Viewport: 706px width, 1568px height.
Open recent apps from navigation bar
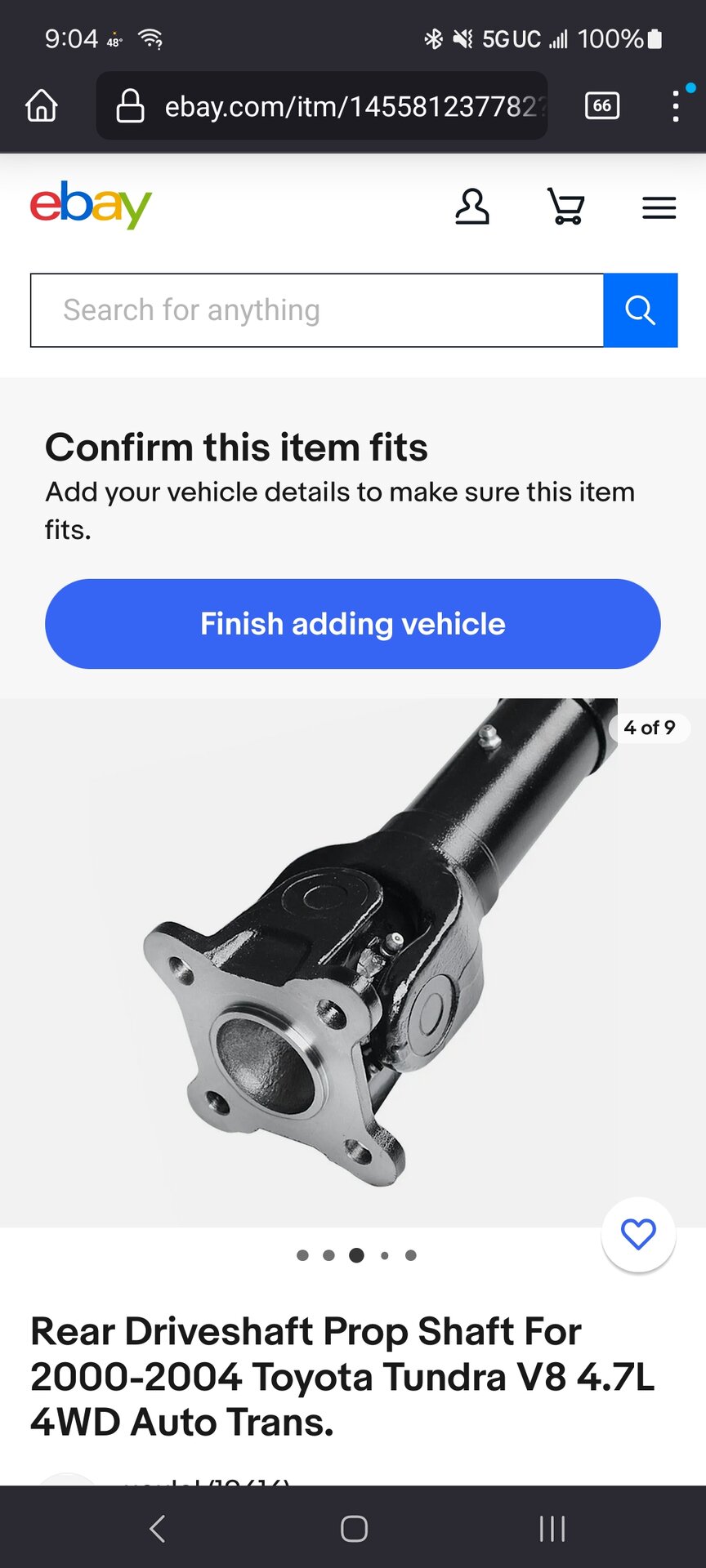(x=552, y=1529)
